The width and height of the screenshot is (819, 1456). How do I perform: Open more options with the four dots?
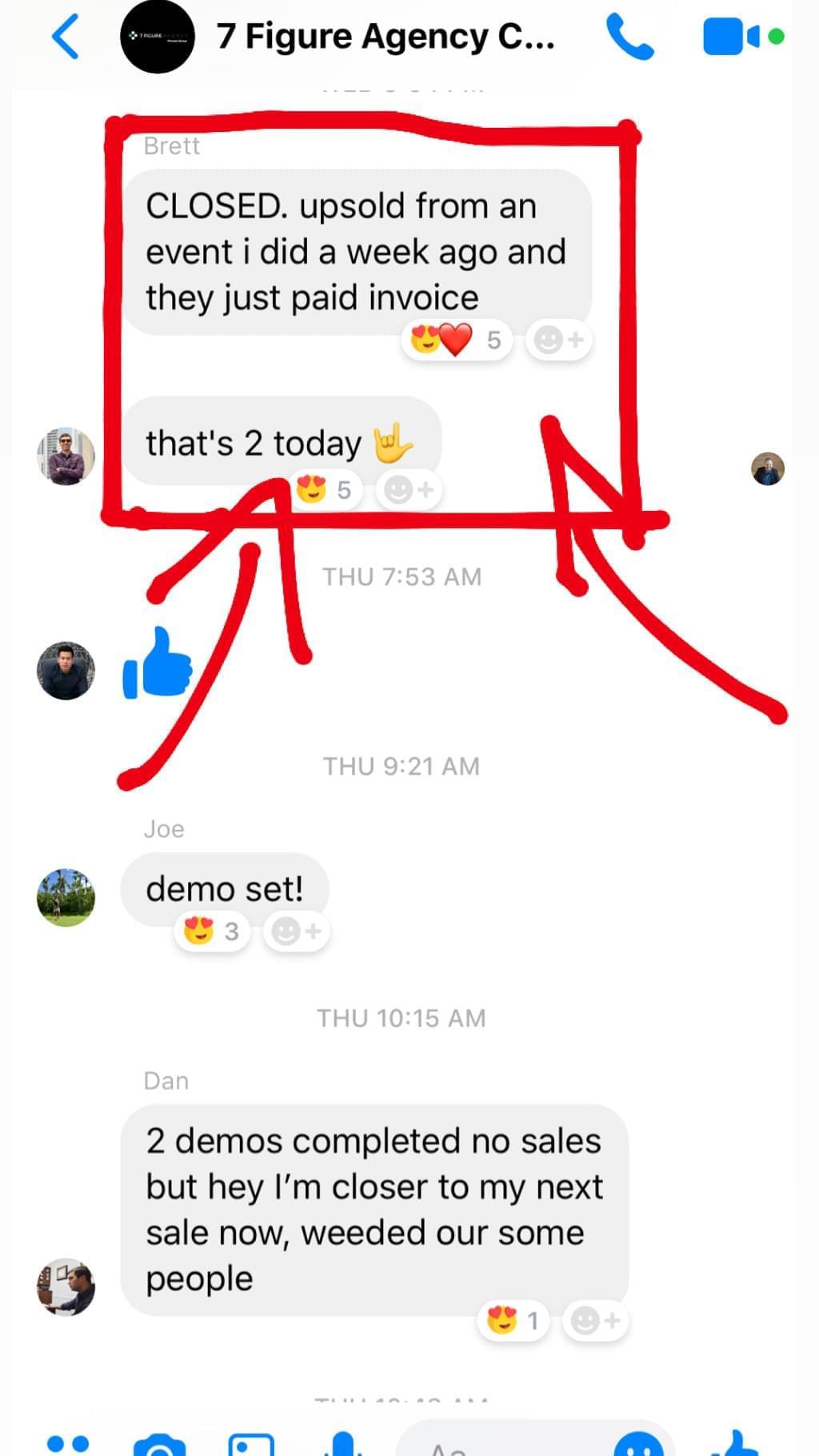pyautogui.click(x=68, y=1444)
